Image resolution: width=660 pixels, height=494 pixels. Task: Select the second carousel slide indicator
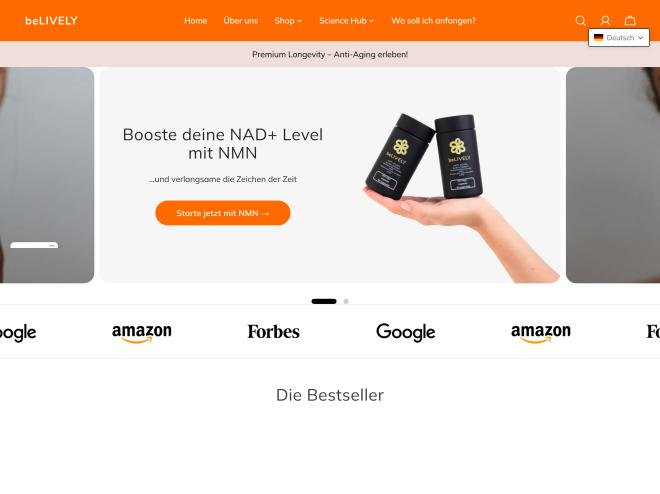(x=346, y=301)
